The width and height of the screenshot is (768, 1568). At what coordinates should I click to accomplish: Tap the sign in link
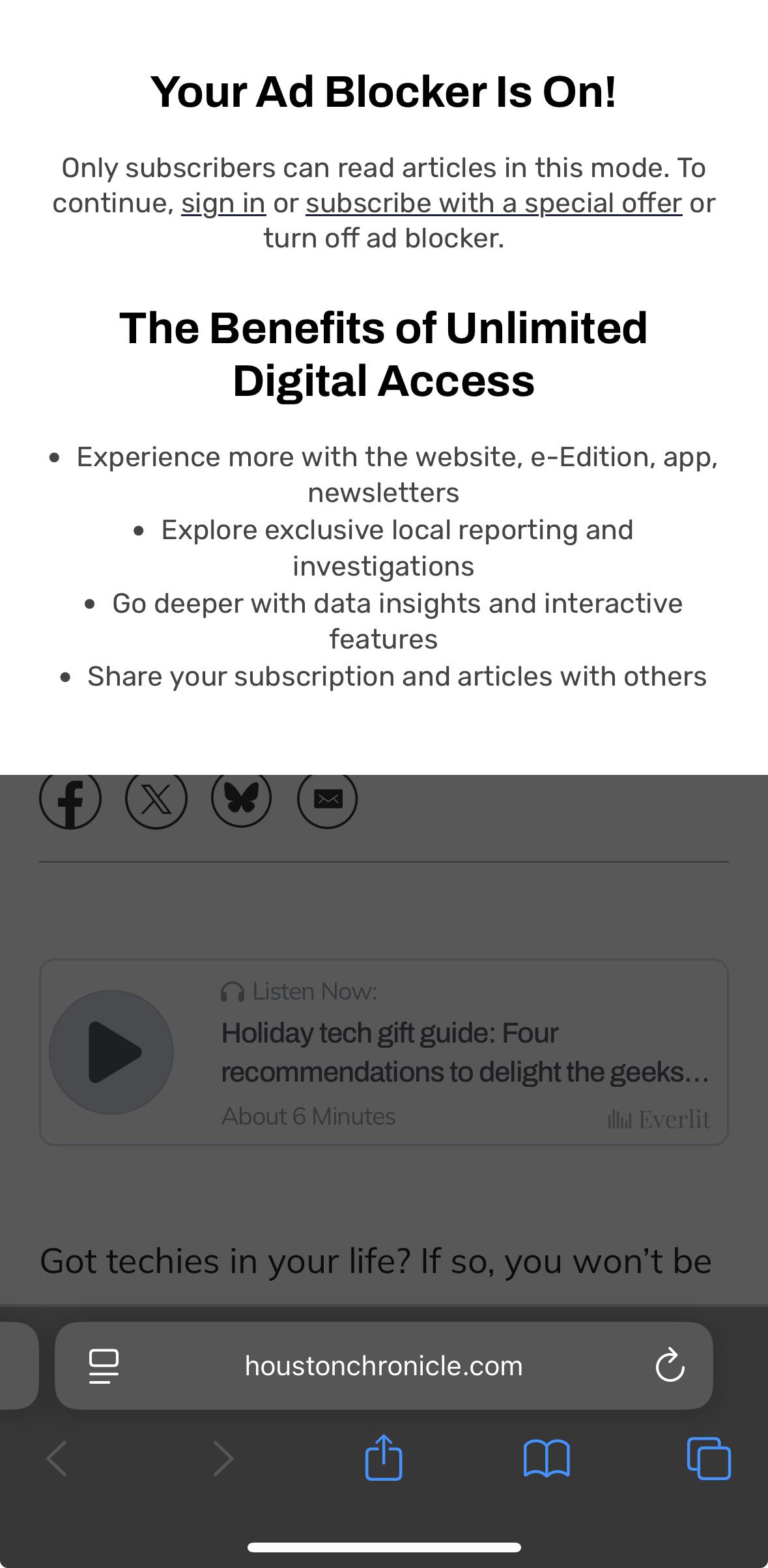223,203
